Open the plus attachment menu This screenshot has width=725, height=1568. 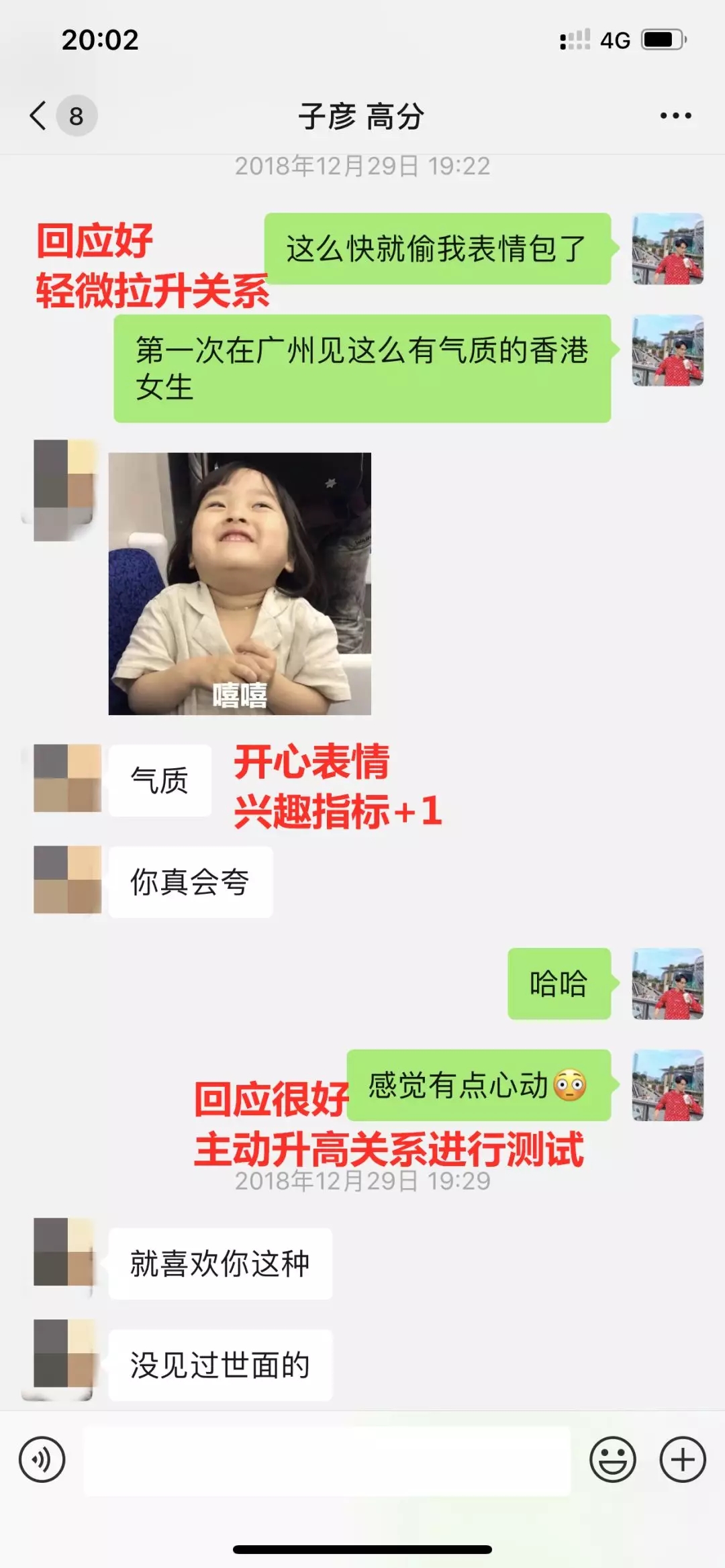click(683, 1459)
